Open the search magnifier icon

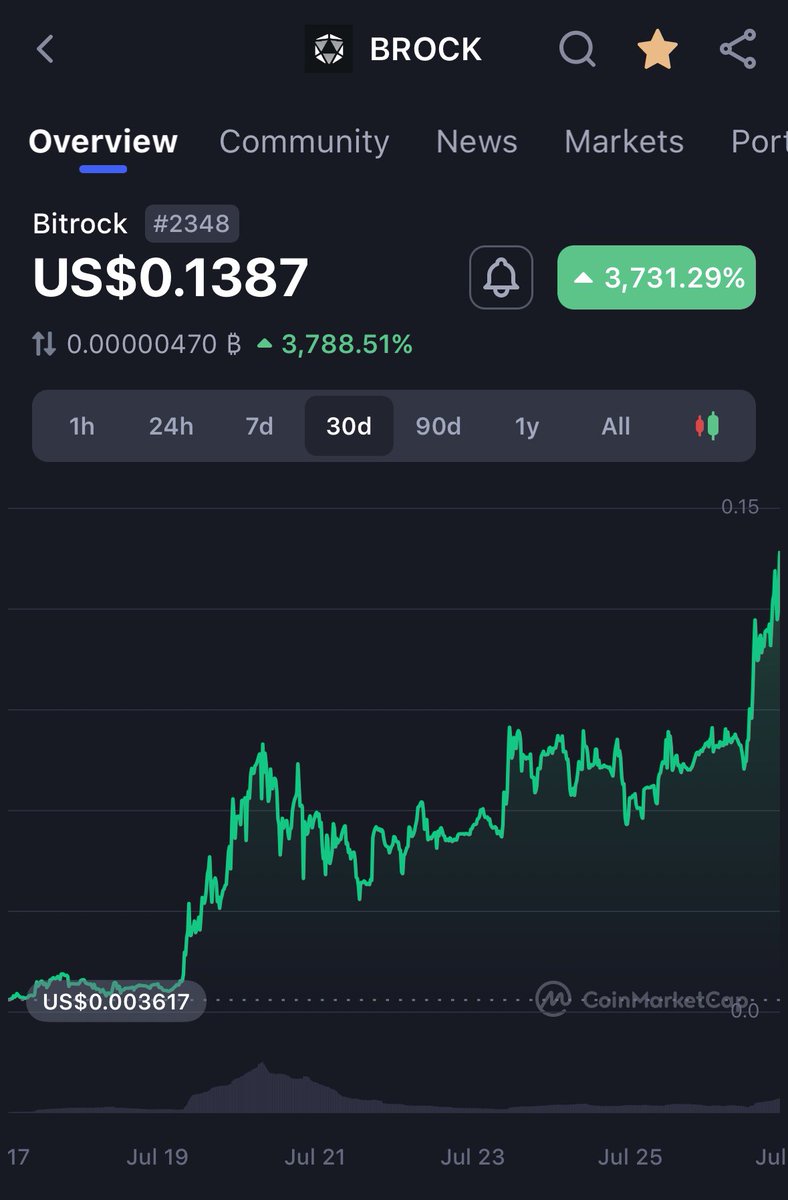point(577,49)
